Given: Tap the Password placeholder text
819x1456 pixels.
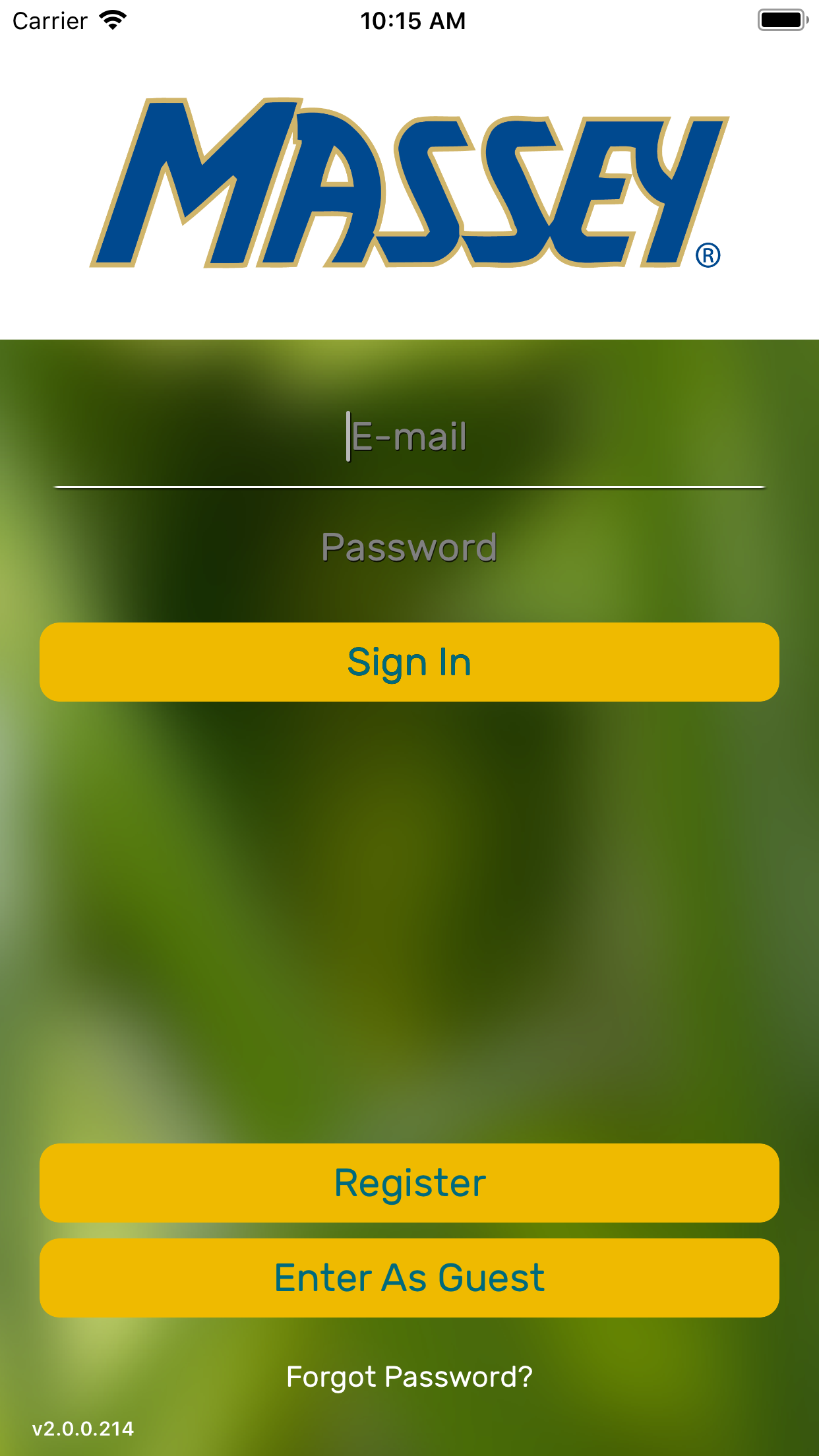Looking at the screenshot, I should tap(409, 546).
